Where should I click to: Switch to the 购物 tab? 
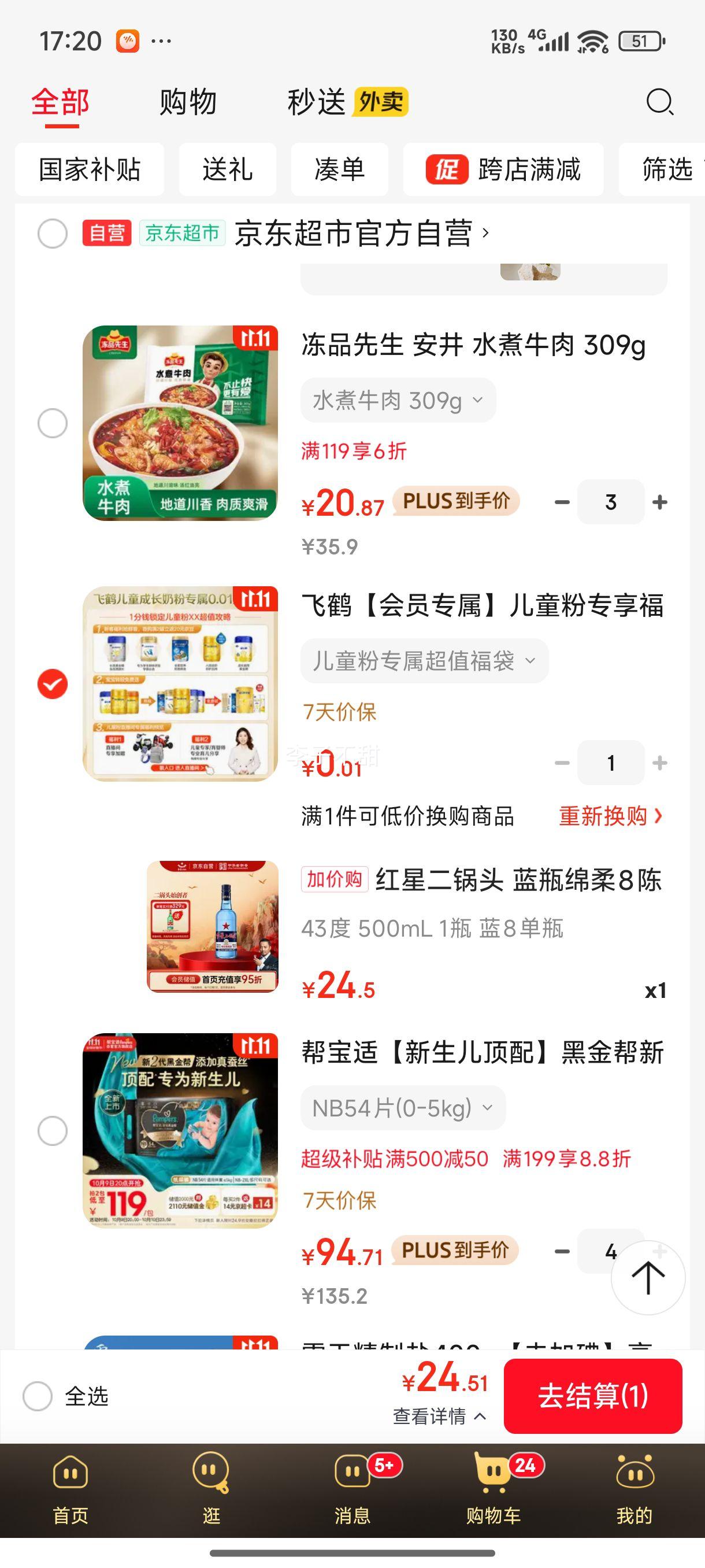(188, 102)
